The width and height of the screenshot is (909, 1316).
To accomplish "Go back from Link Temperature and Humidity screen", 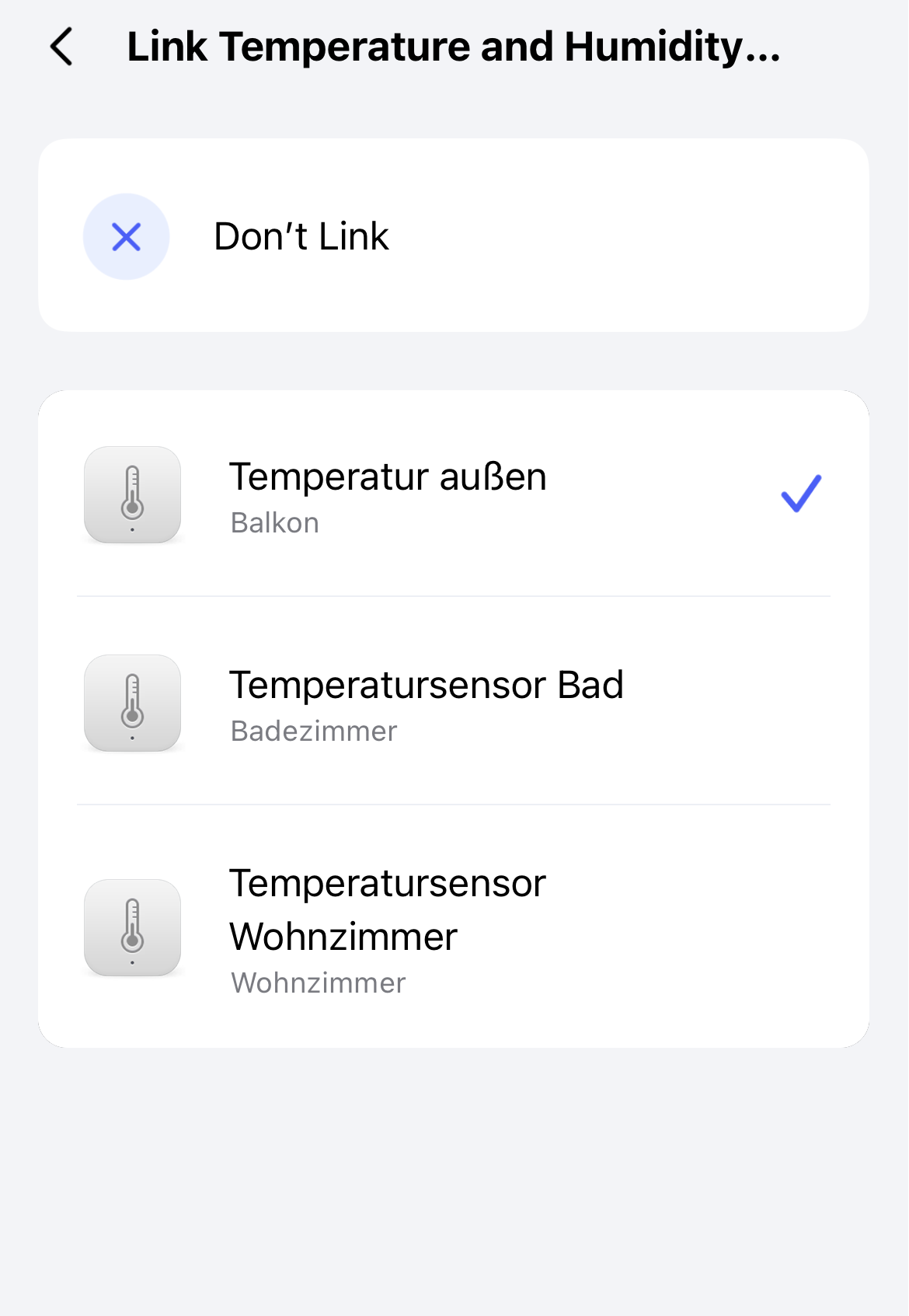I will click(x=62, y=47).
